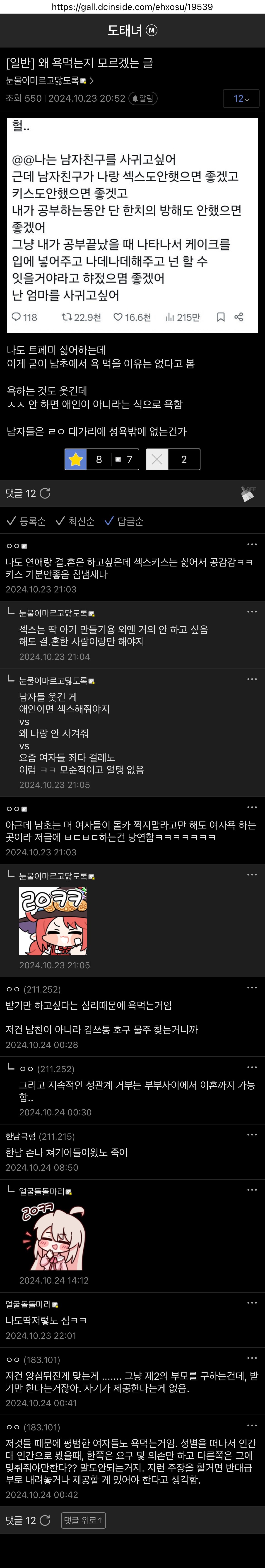Open menu on the 받기만 하고싶다는 comment
The image size is (265, 1568).
coord(252,987)
